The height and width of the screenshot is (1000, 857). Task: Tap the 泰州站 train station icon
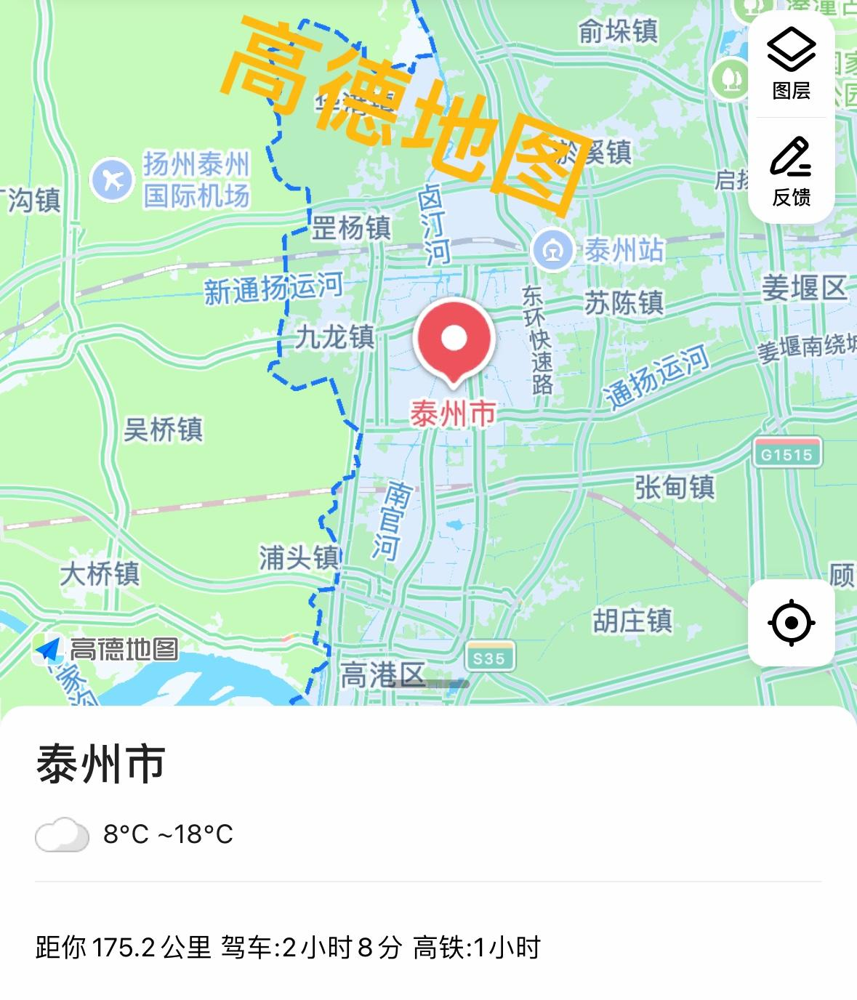coord(551,249)
